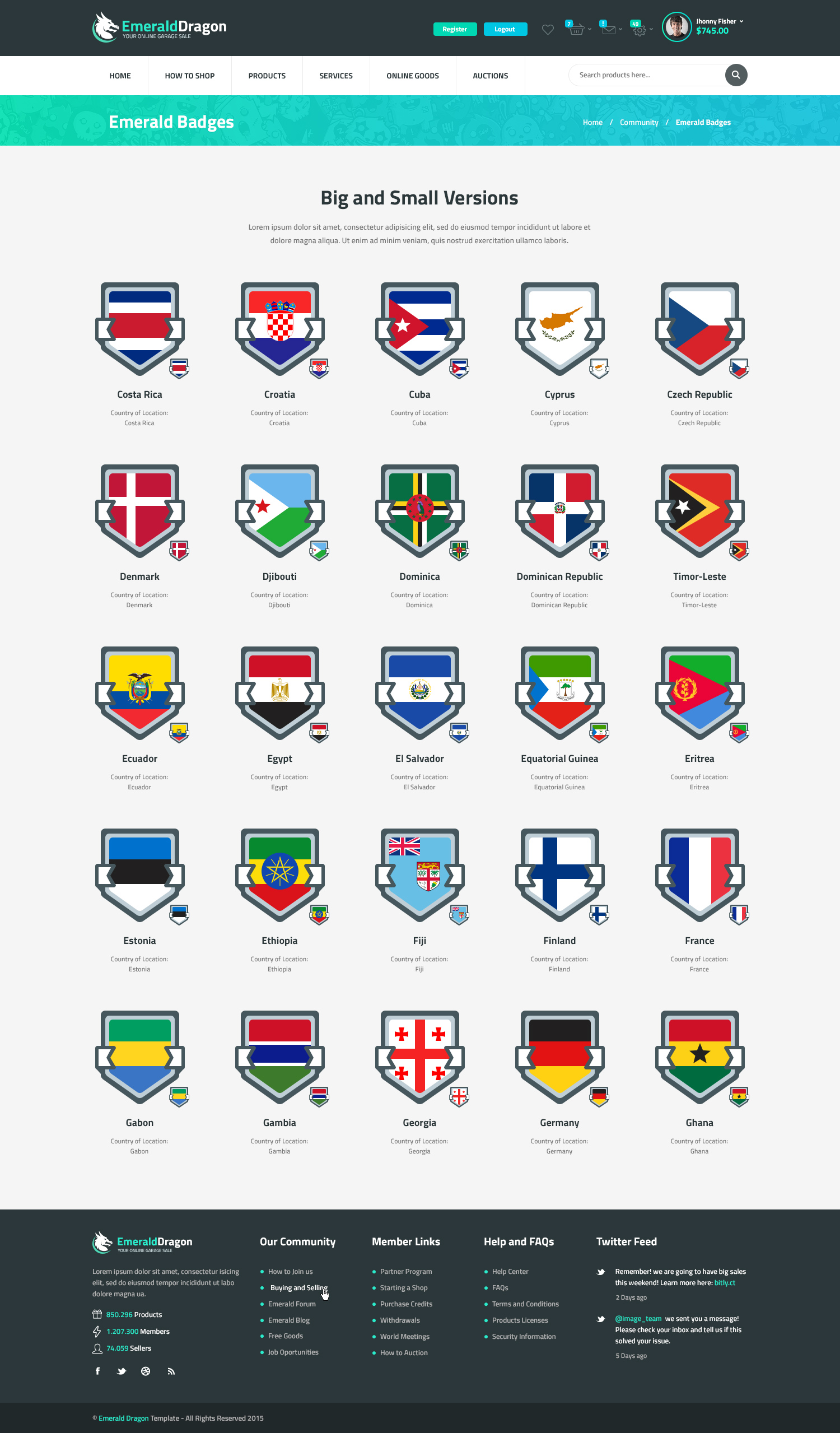Tap the Register button
Viewport: 840px width, 1433px height.
(x=454, y=29)
